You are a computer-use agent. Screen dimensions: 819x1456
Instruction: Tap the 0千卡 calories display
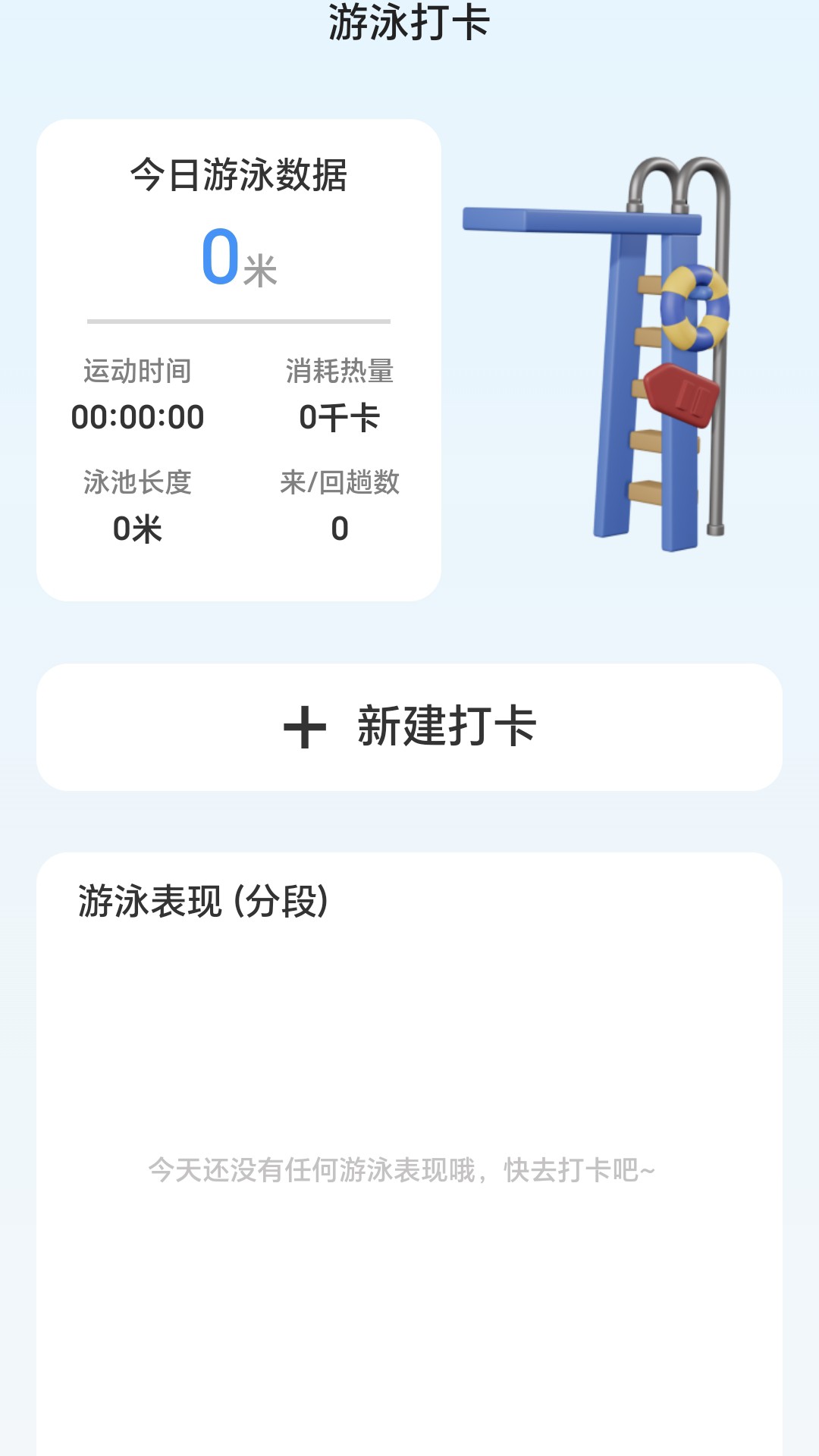340,416
